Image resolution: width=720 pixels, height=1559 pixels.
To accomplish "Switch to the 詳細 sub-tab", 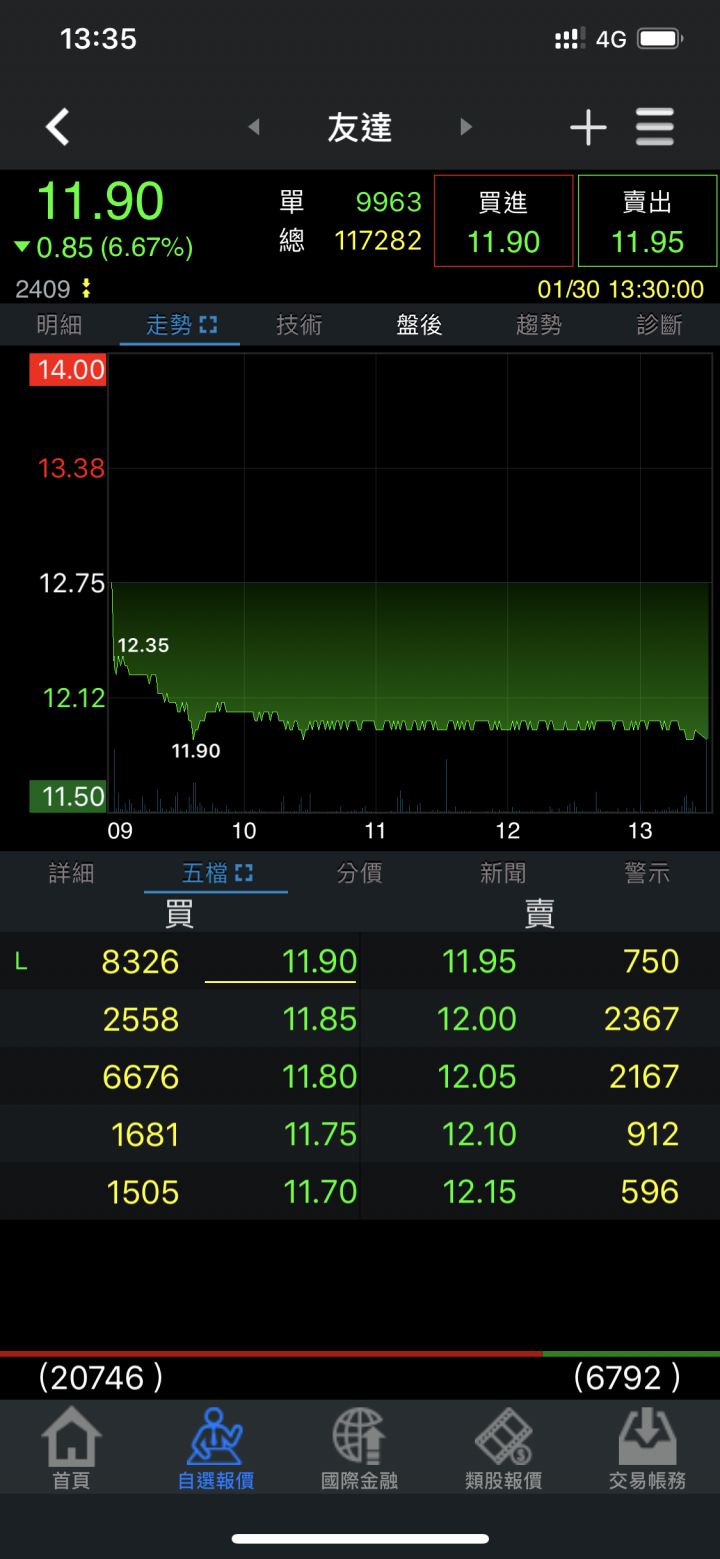I will point(71,873).
